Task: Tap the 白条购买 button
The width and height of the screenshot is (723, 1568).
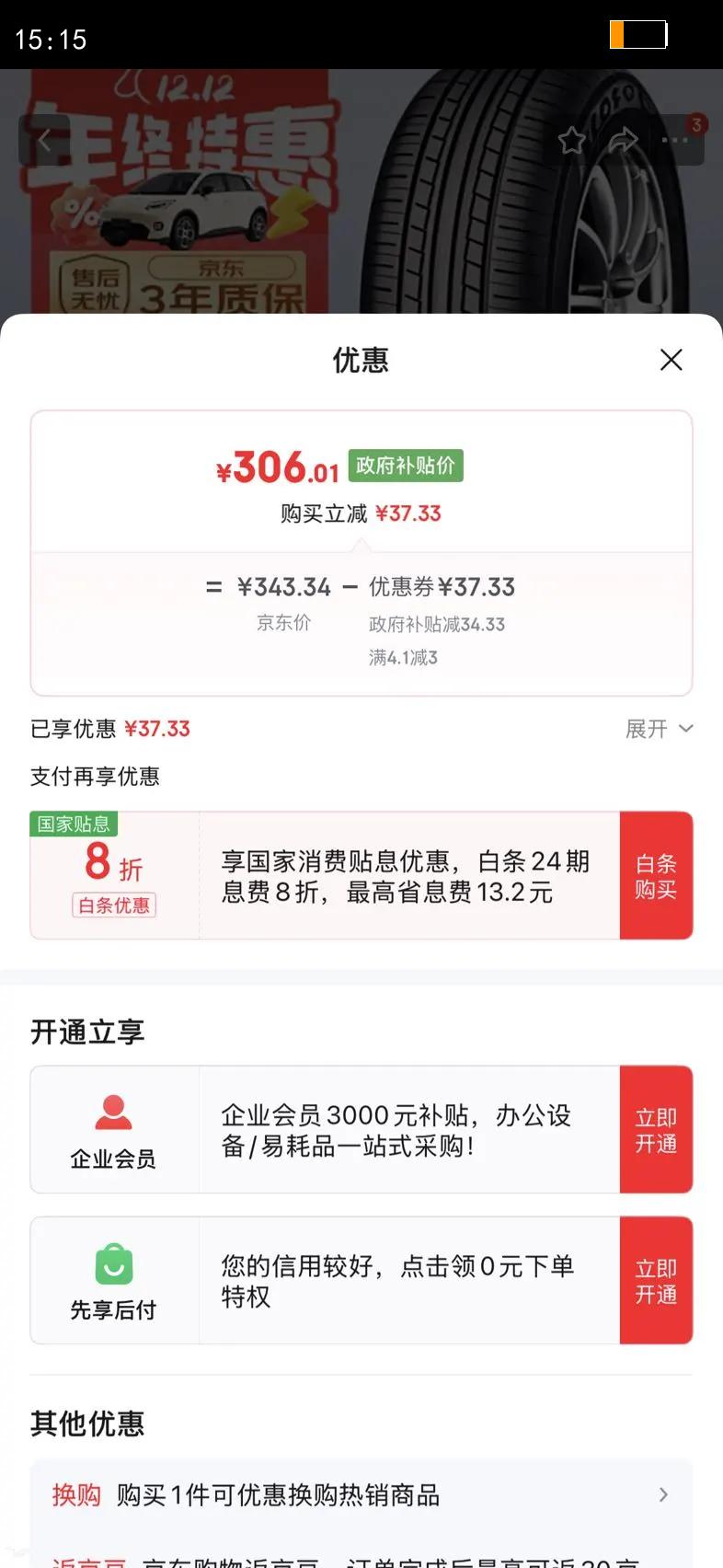Action: (656, 876)
